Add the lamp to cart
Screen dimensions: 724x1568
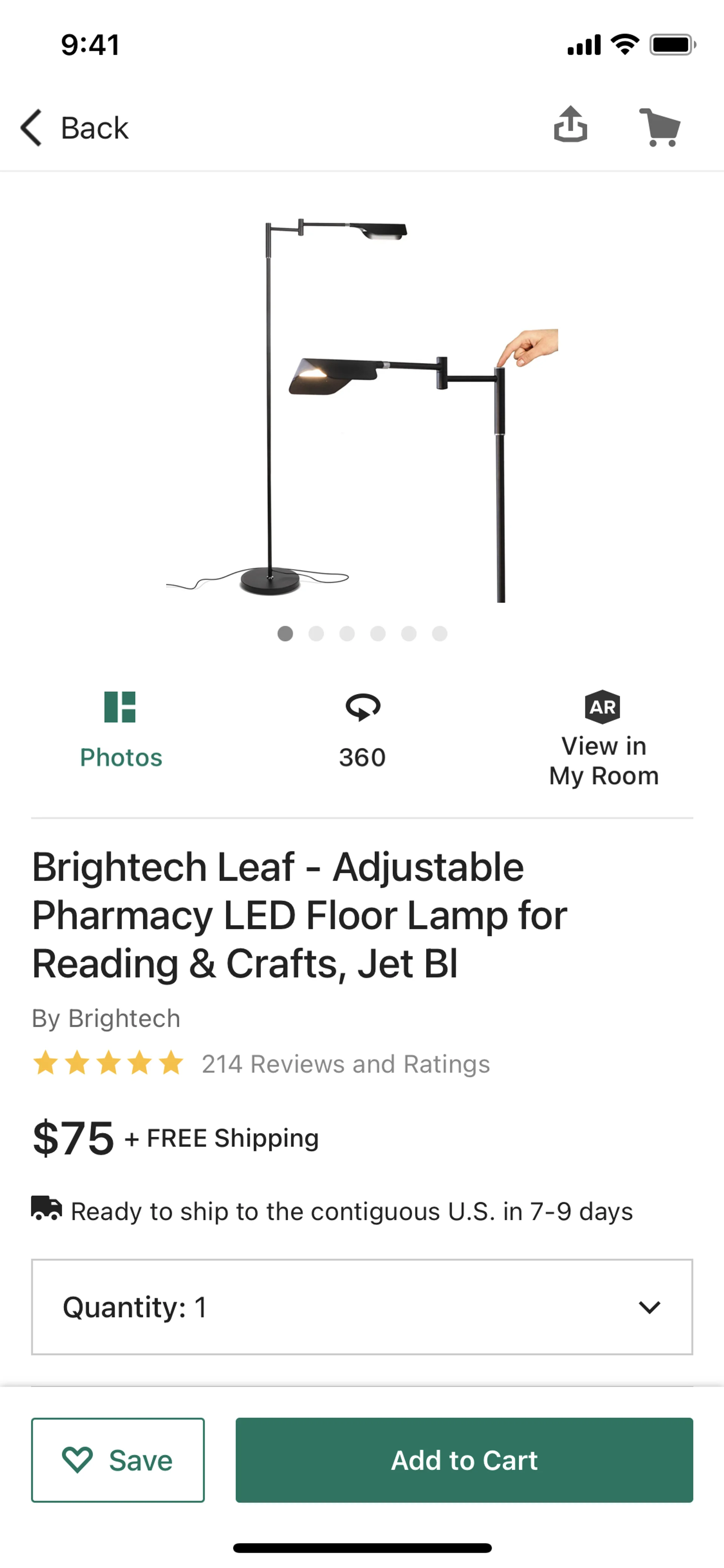click(x=464, y=1460)
